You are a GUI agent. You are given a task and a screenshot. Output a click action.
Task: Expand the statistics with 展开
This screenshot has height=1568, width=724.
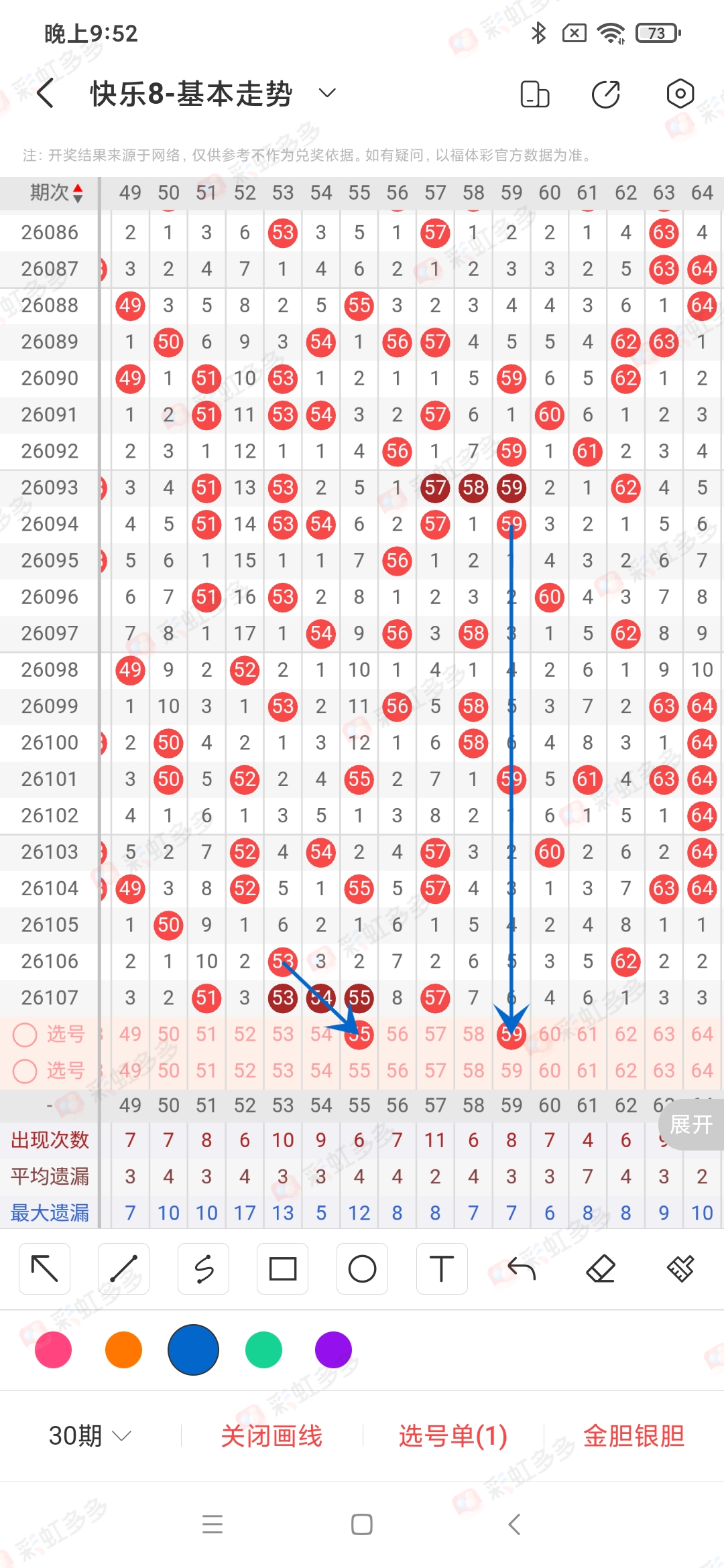coord(691,1124)
